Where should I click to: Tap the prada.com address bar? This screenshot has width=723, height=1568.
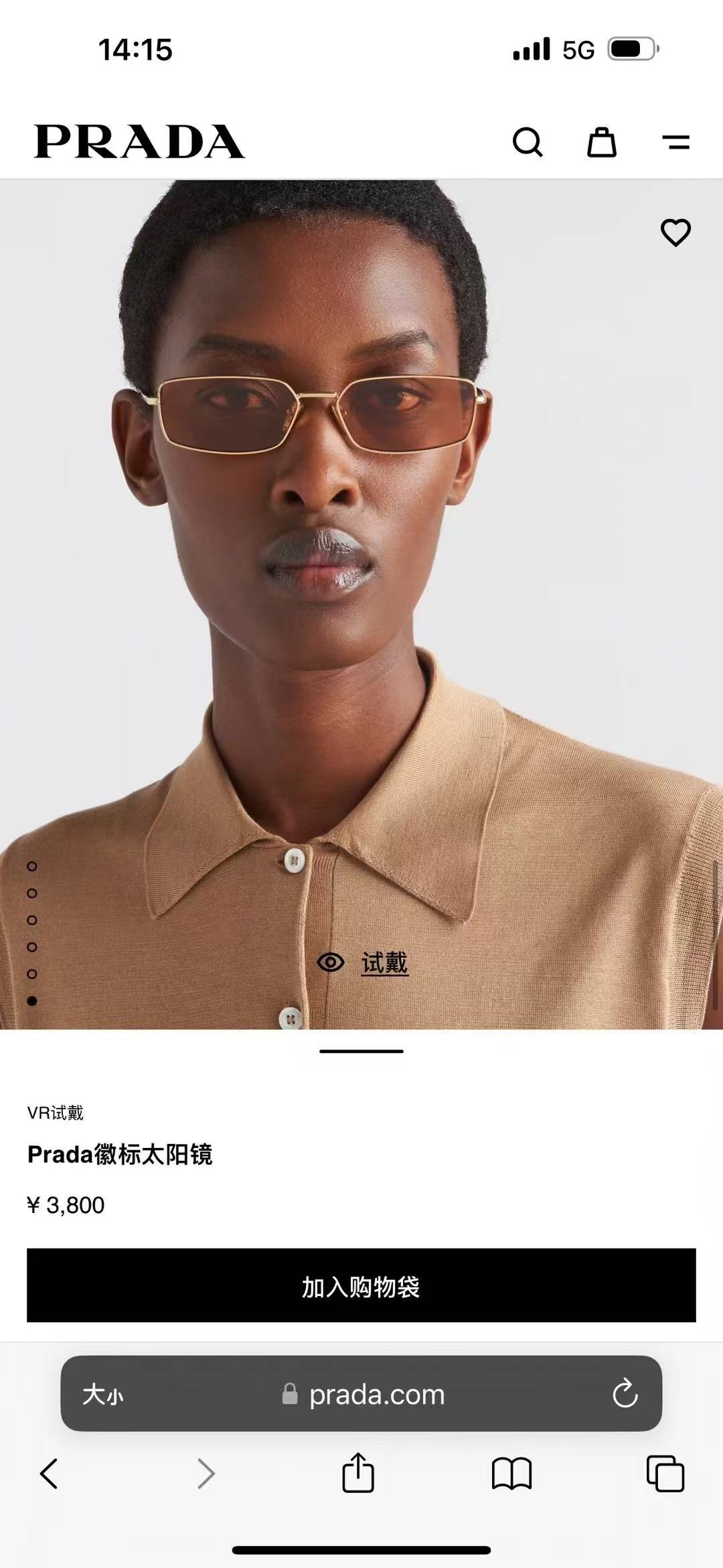pyautogui.click(x=375, y=1395)
